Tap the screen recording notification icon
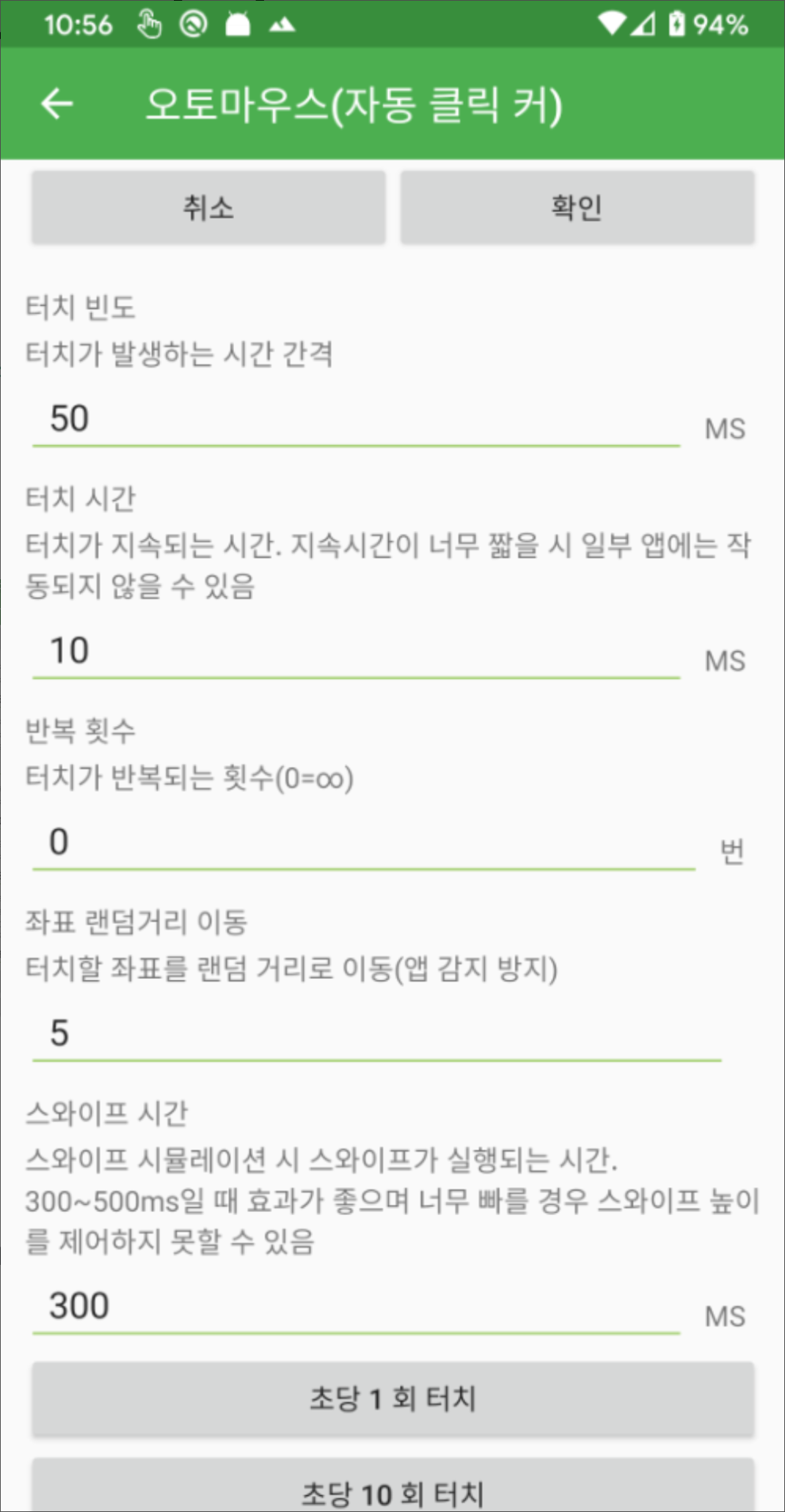 pyautogui.click(x=192, y=23)
